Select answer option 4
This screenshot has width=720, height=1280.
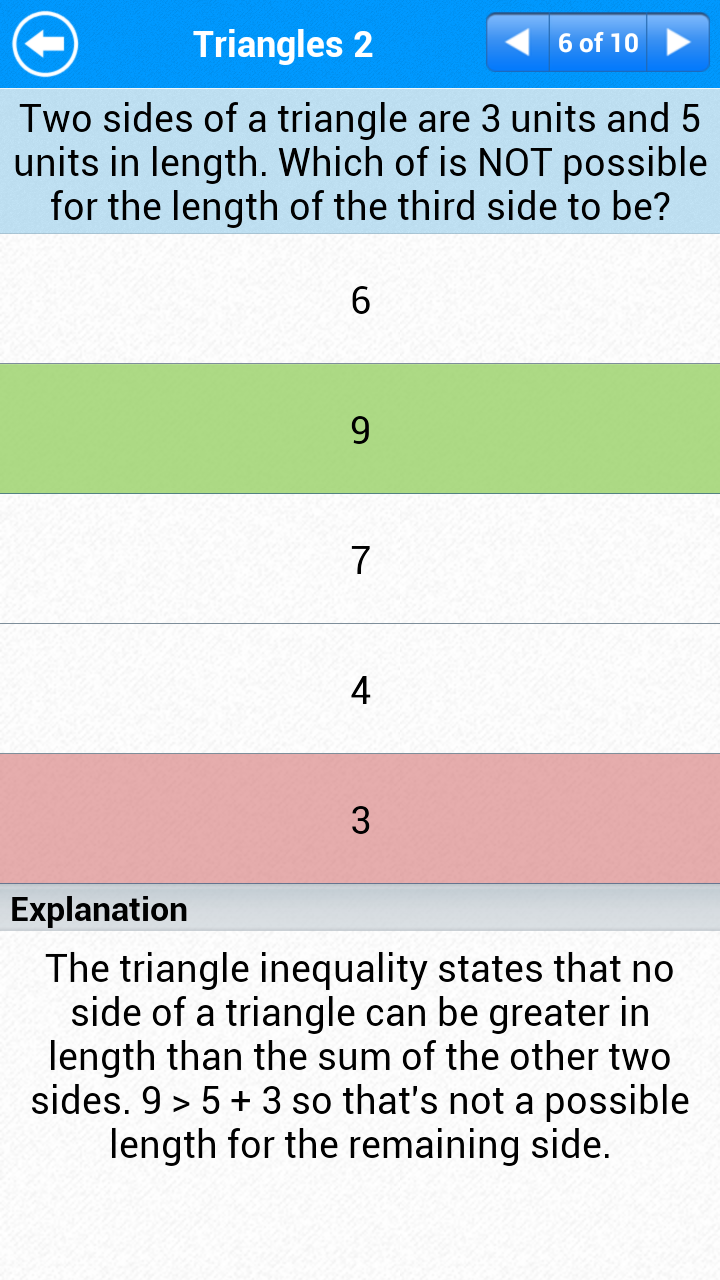pos(360,688)
